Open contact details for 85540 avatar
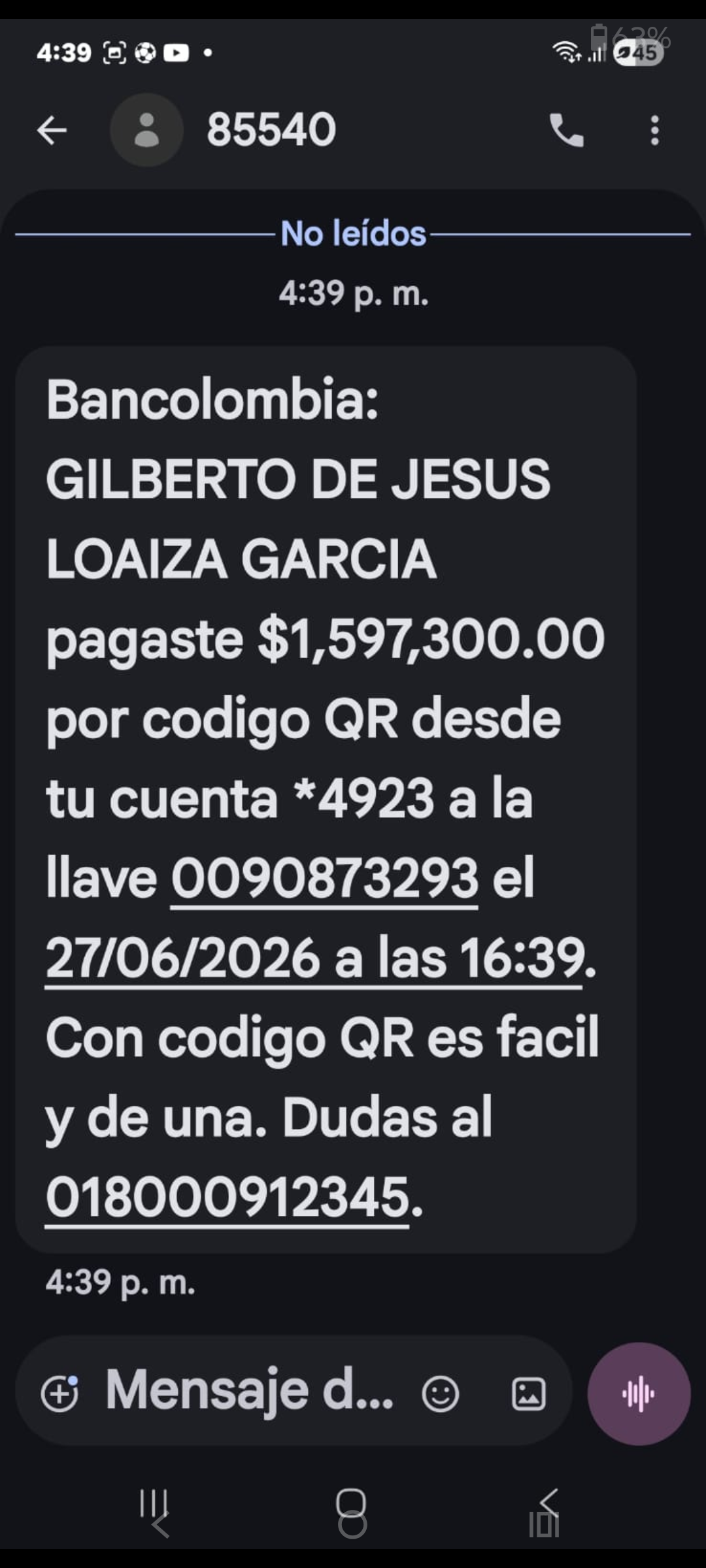The image size is (706, 1568). pos(146,130)
